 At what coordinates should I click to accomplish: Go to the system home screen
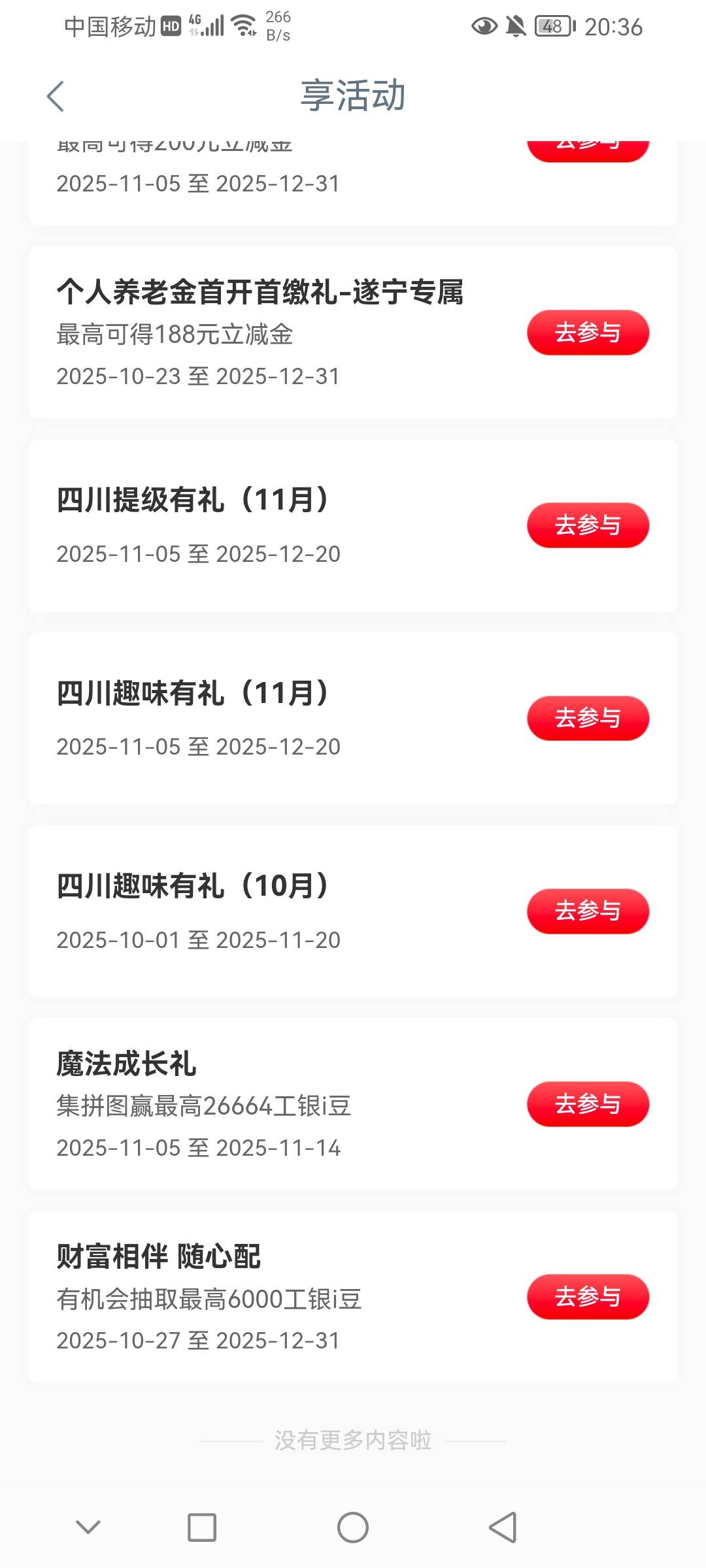click(353, 1527)
